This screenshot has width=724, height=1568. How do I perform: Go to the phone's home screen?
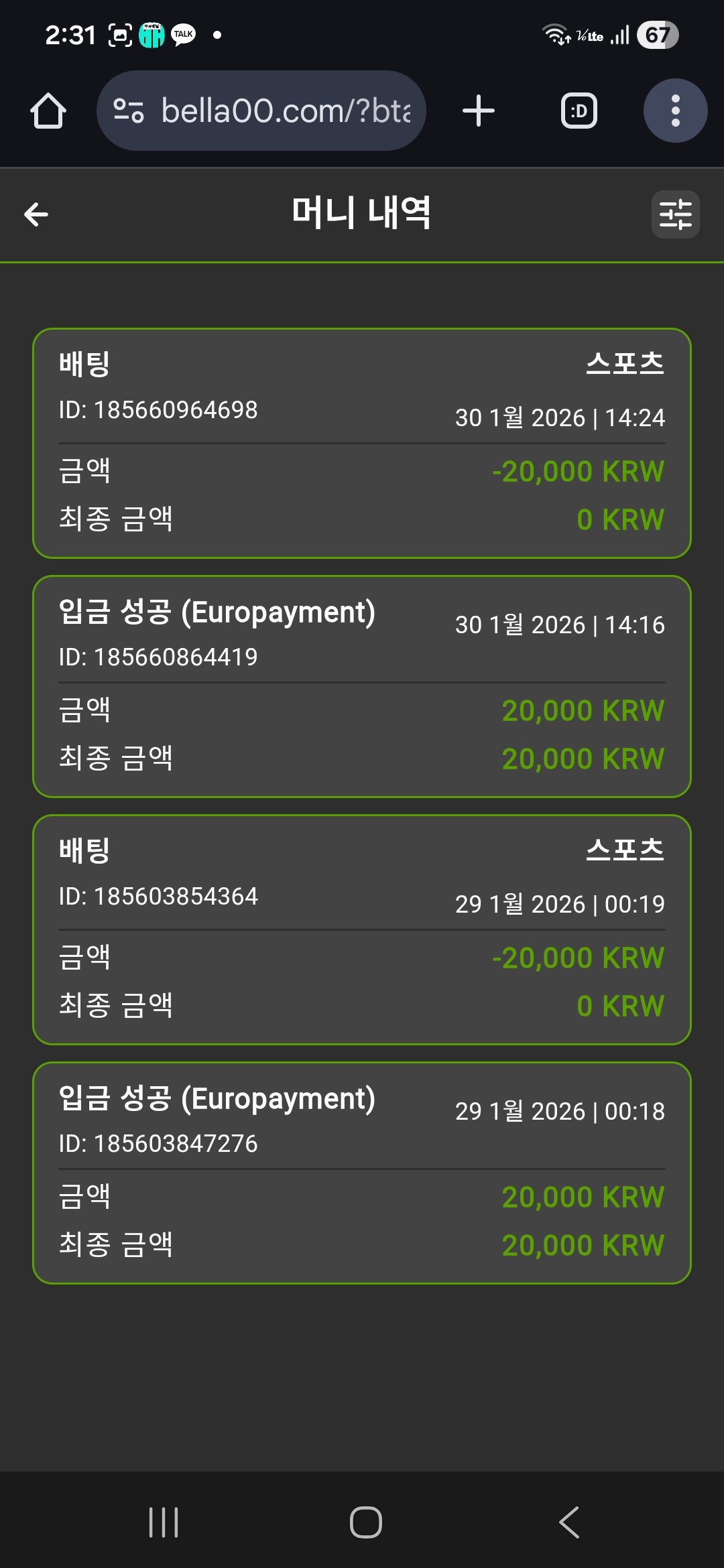366,1522
